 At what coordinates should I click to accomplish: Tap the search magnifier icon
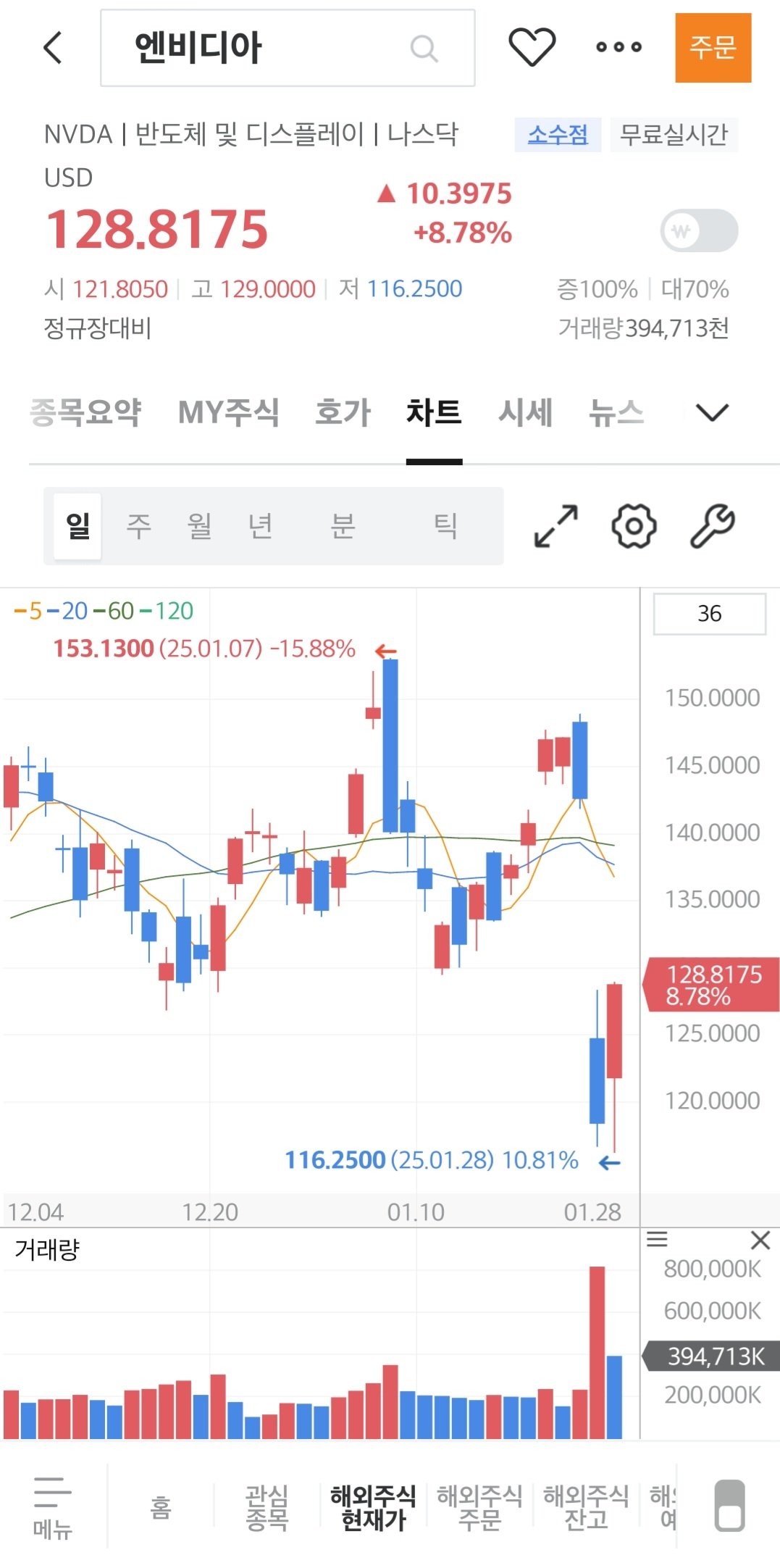click(424, 49)
